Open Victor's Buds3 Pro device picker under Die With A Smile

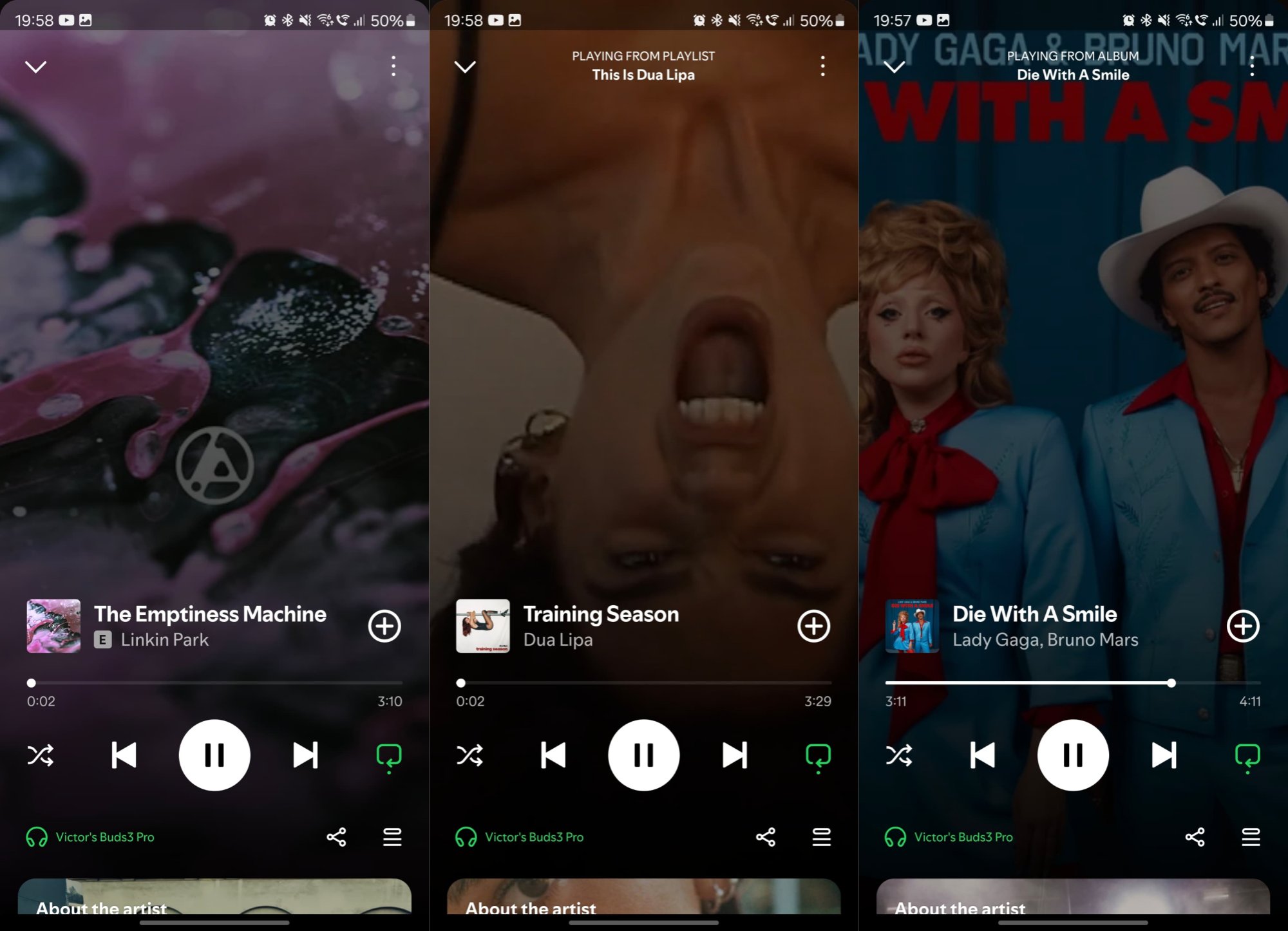pos(949,837)
